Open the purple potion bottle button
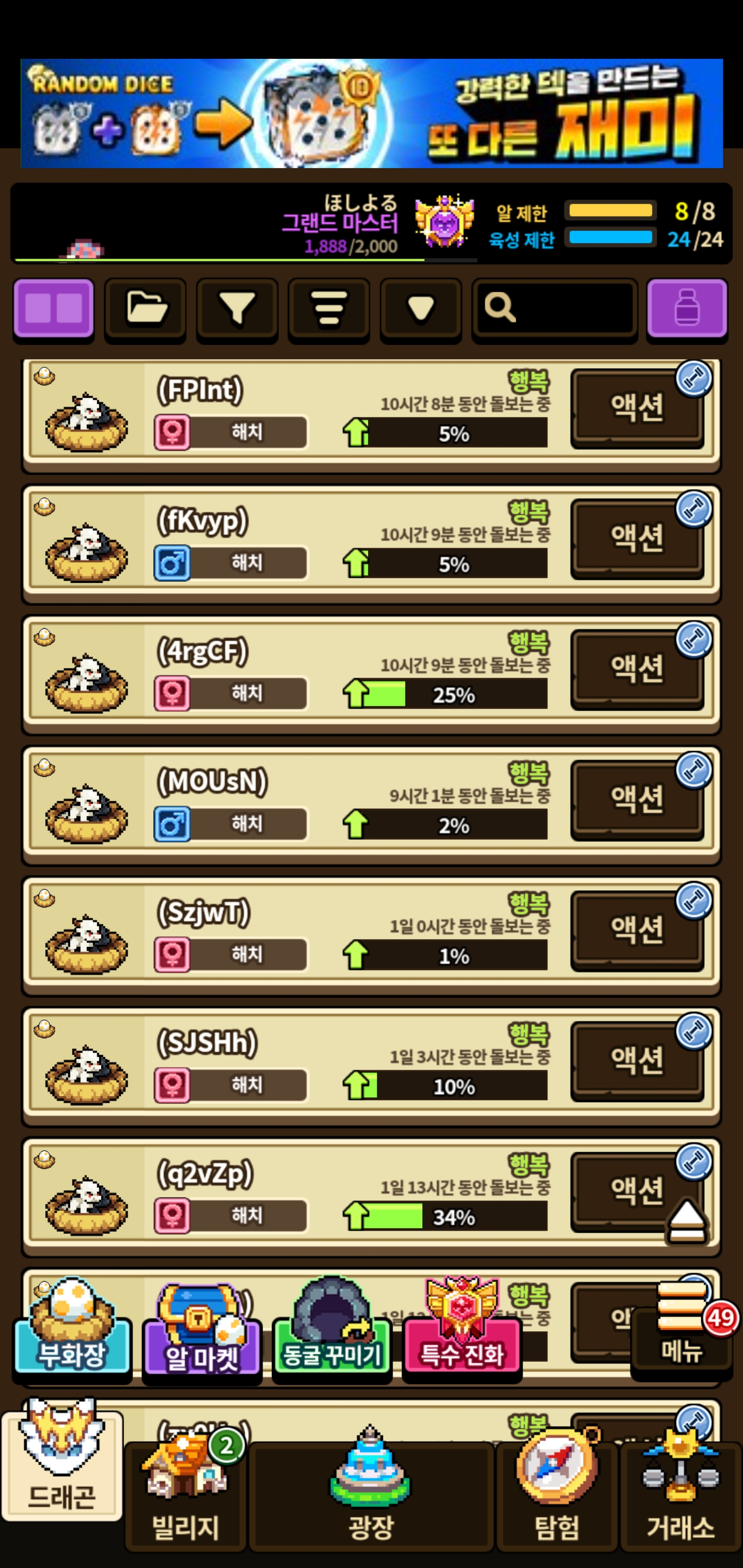The height and width of the screenshot is (1568, 743). coord(687,308)
